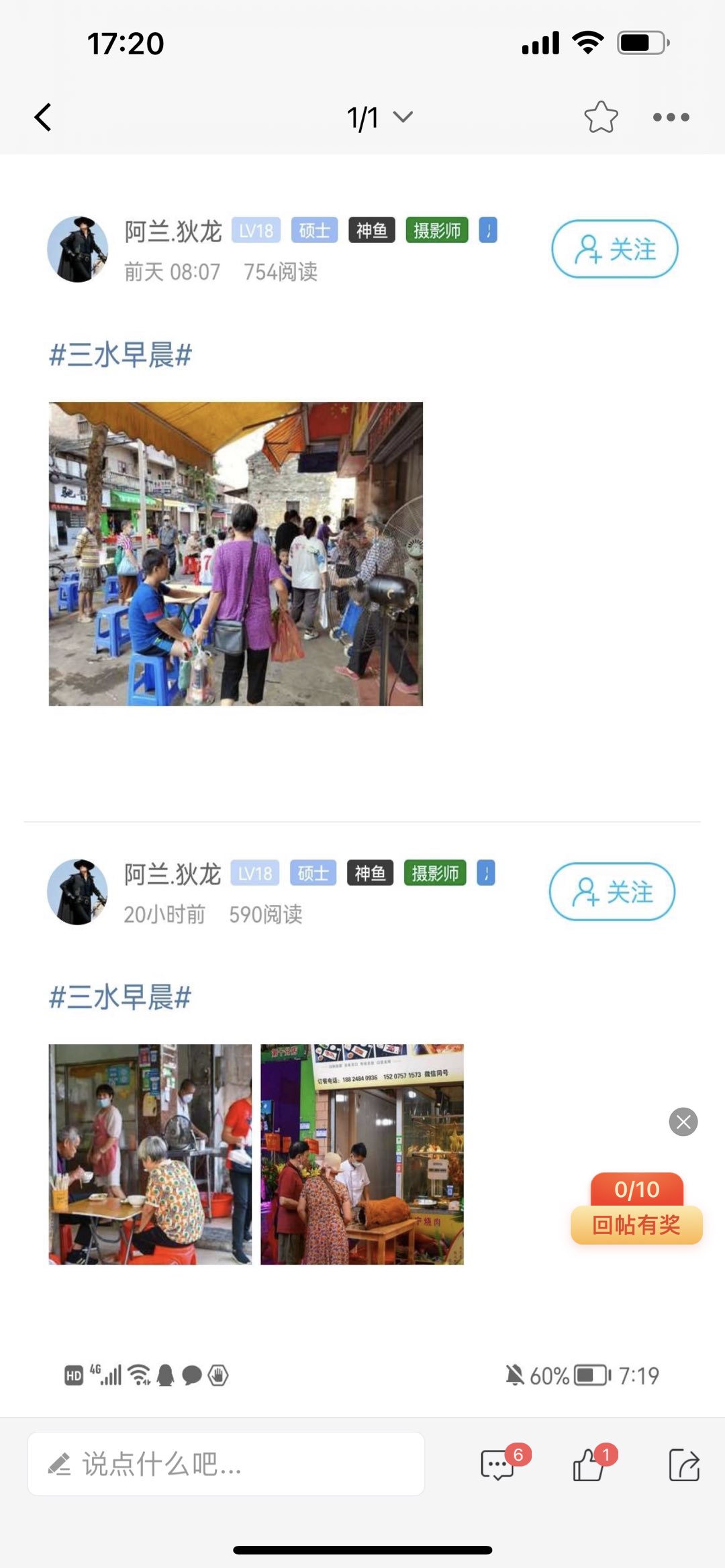The height and width of the screenshot is (1568, 725).
Task: View the 6 comments
Action: [x=498, y=1464]
